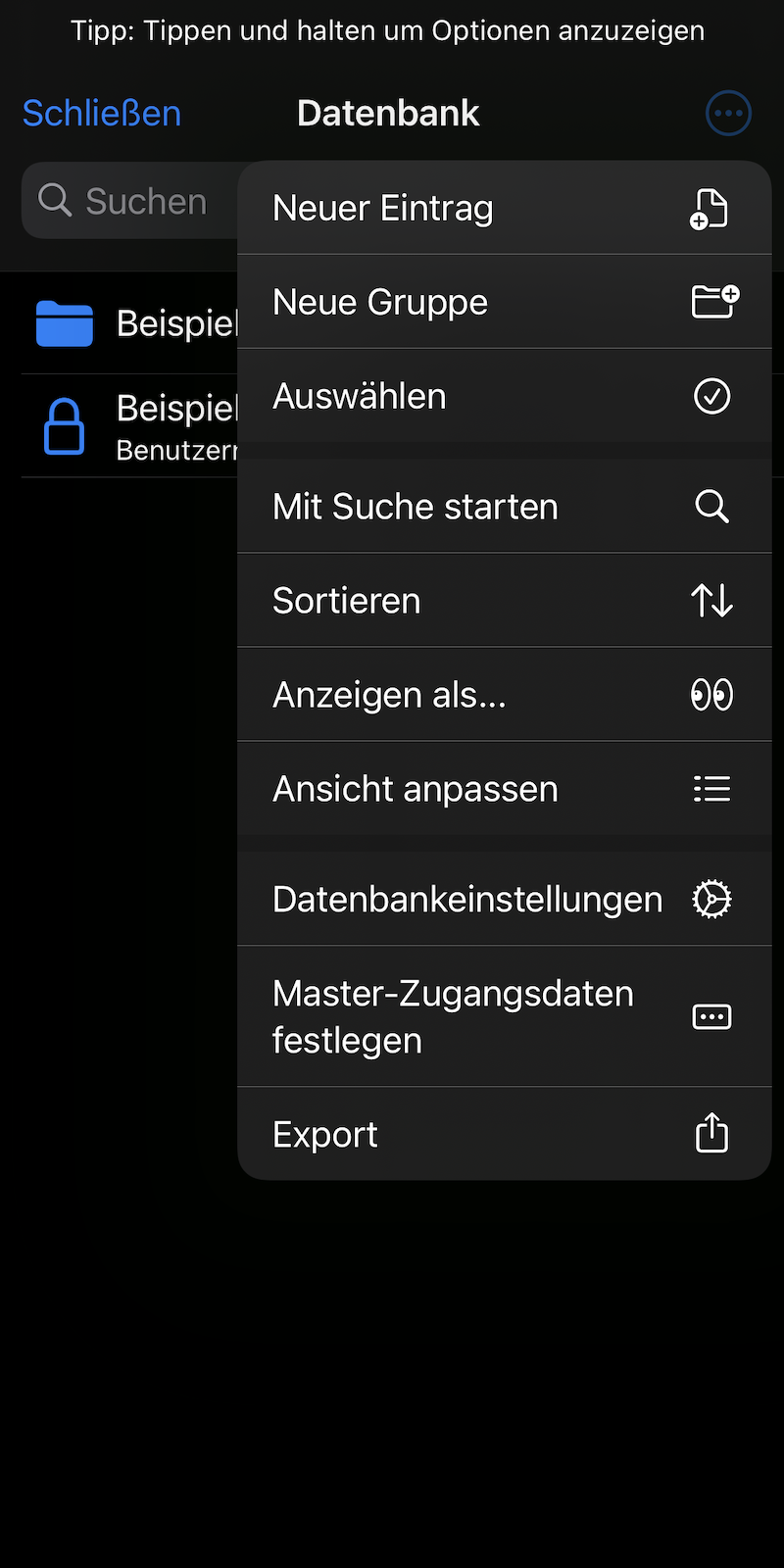Select Master-Zugangsdaten festlegen
Image resolution: width=784 pixels, height=1568 pixels.
coord(505,1016)
